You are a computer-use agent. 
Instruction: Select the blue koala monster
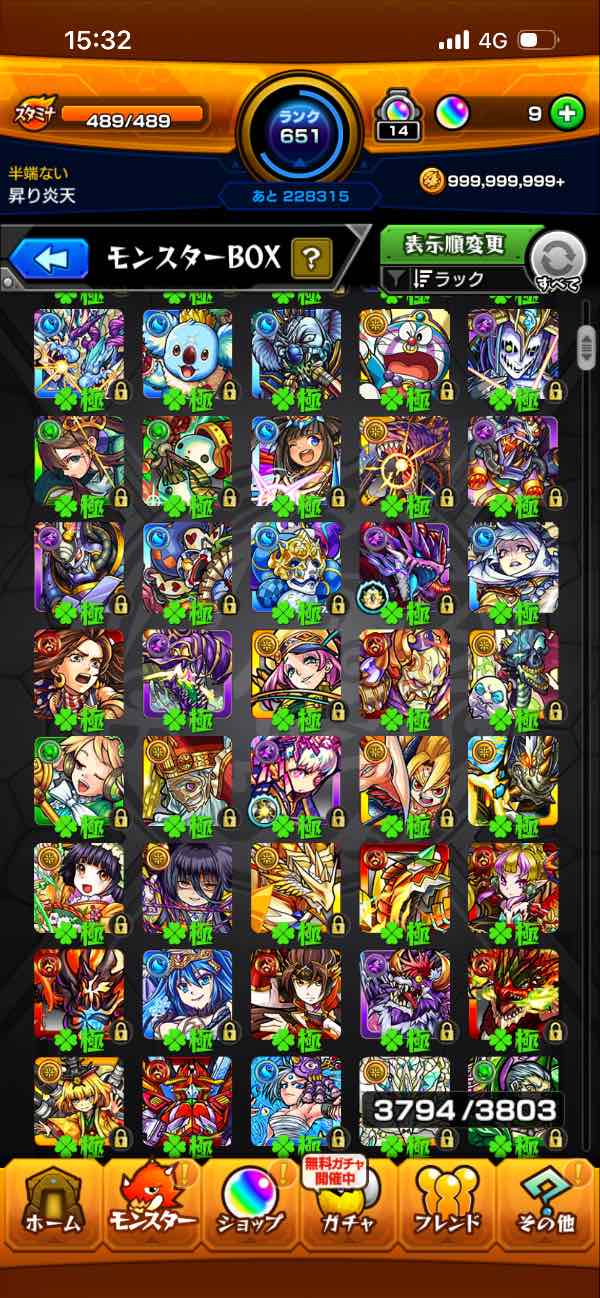[187, 352]
